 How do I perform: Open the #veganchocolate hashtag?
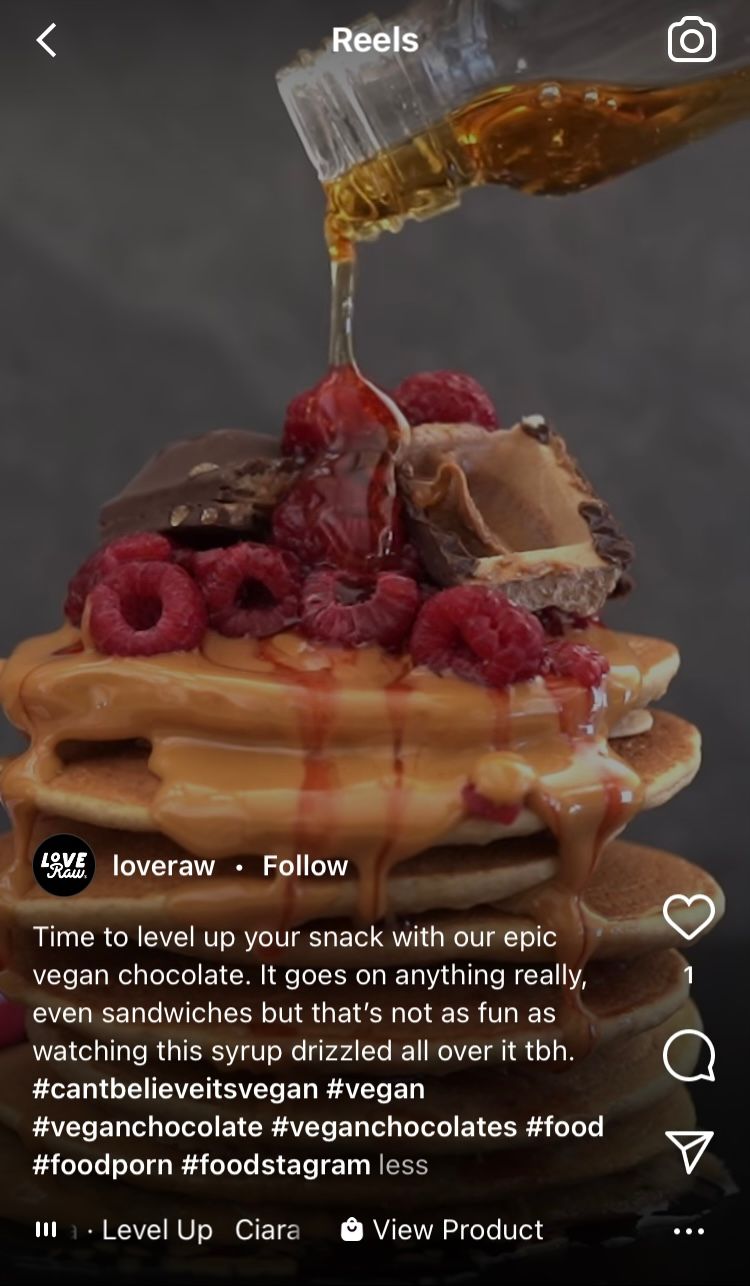click(x=147, y=1127)
